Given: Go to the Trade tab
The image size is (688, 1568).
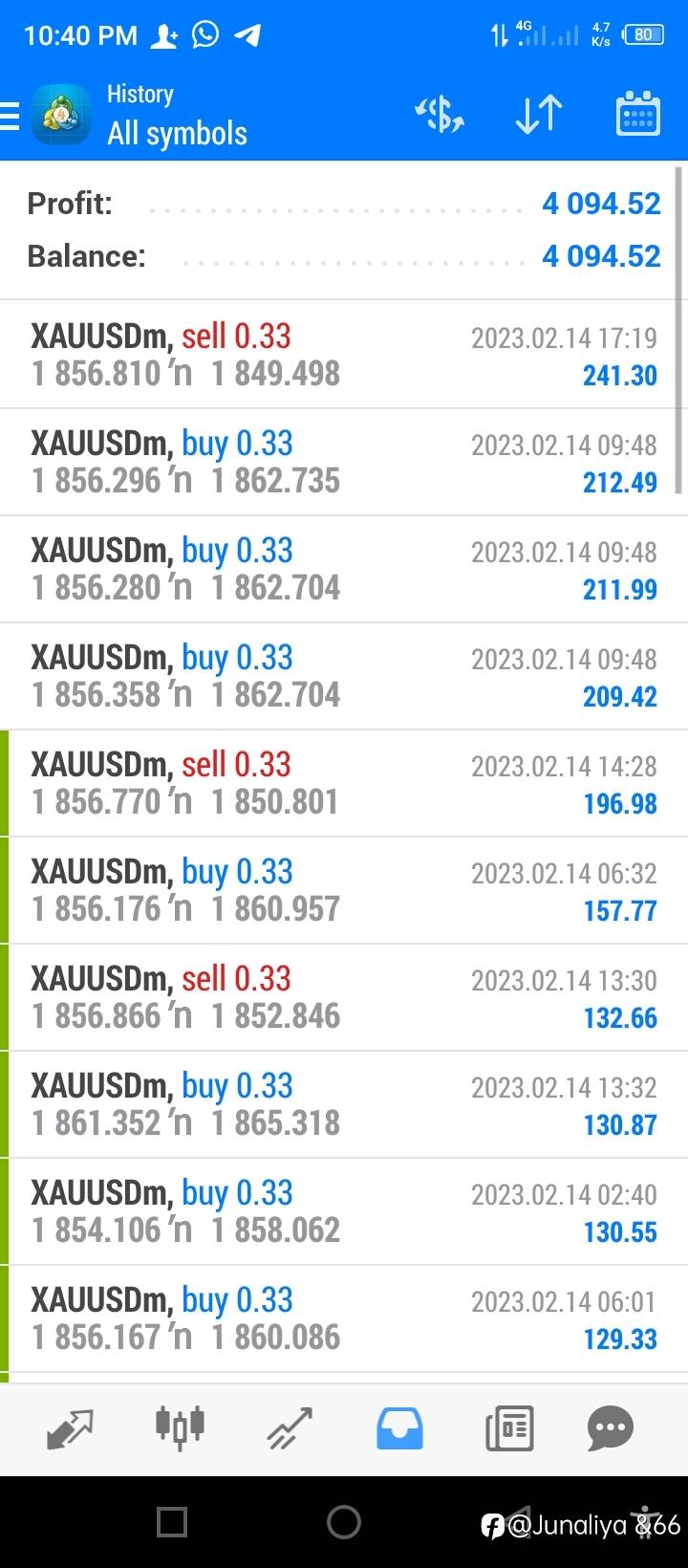Looking at the screenshot, I should (290, 1429).
